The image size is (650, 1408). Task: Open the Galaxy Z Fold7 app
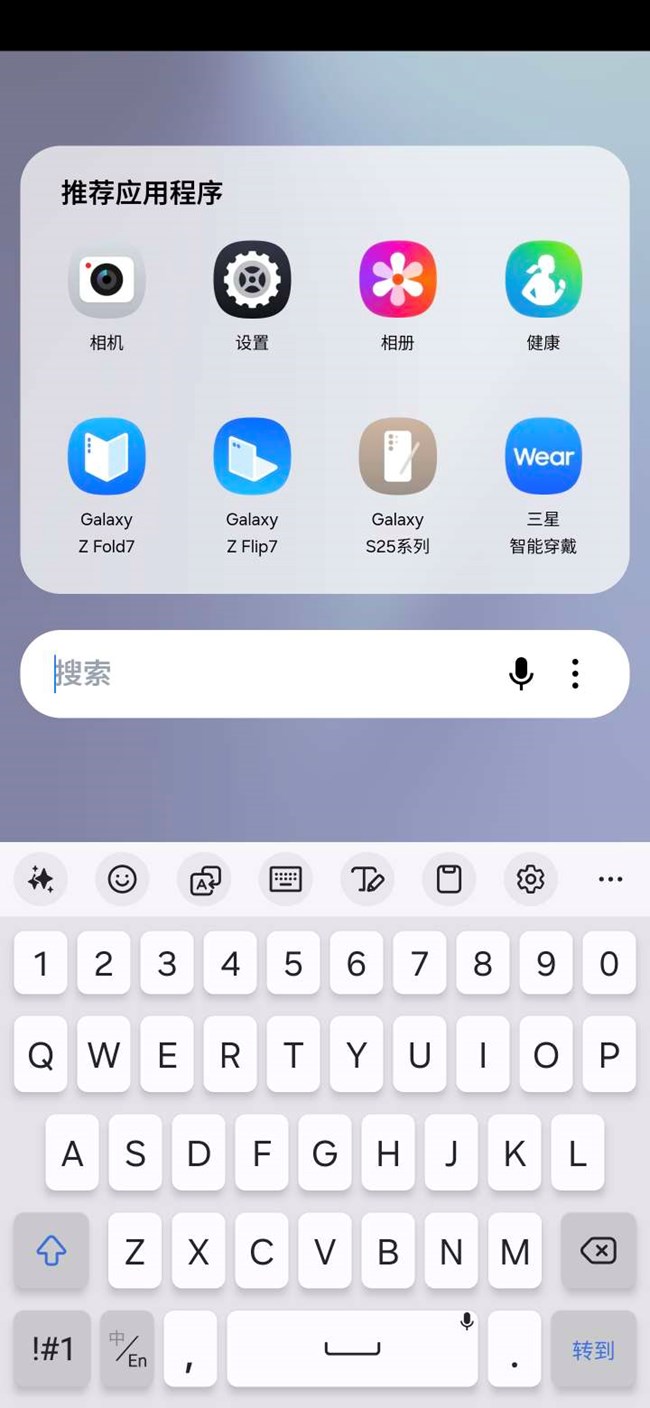pos(107,457)
